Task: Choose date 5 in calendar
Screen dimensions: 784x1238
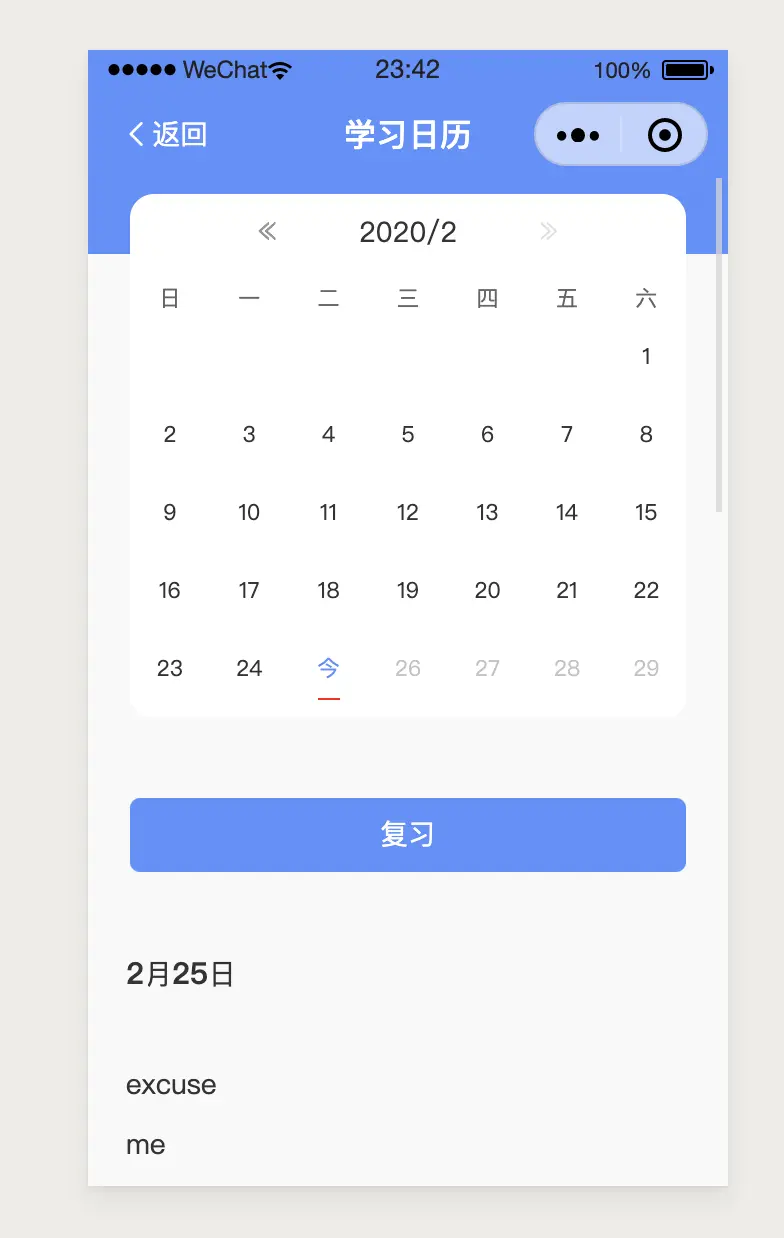Action: click(407, 434)
